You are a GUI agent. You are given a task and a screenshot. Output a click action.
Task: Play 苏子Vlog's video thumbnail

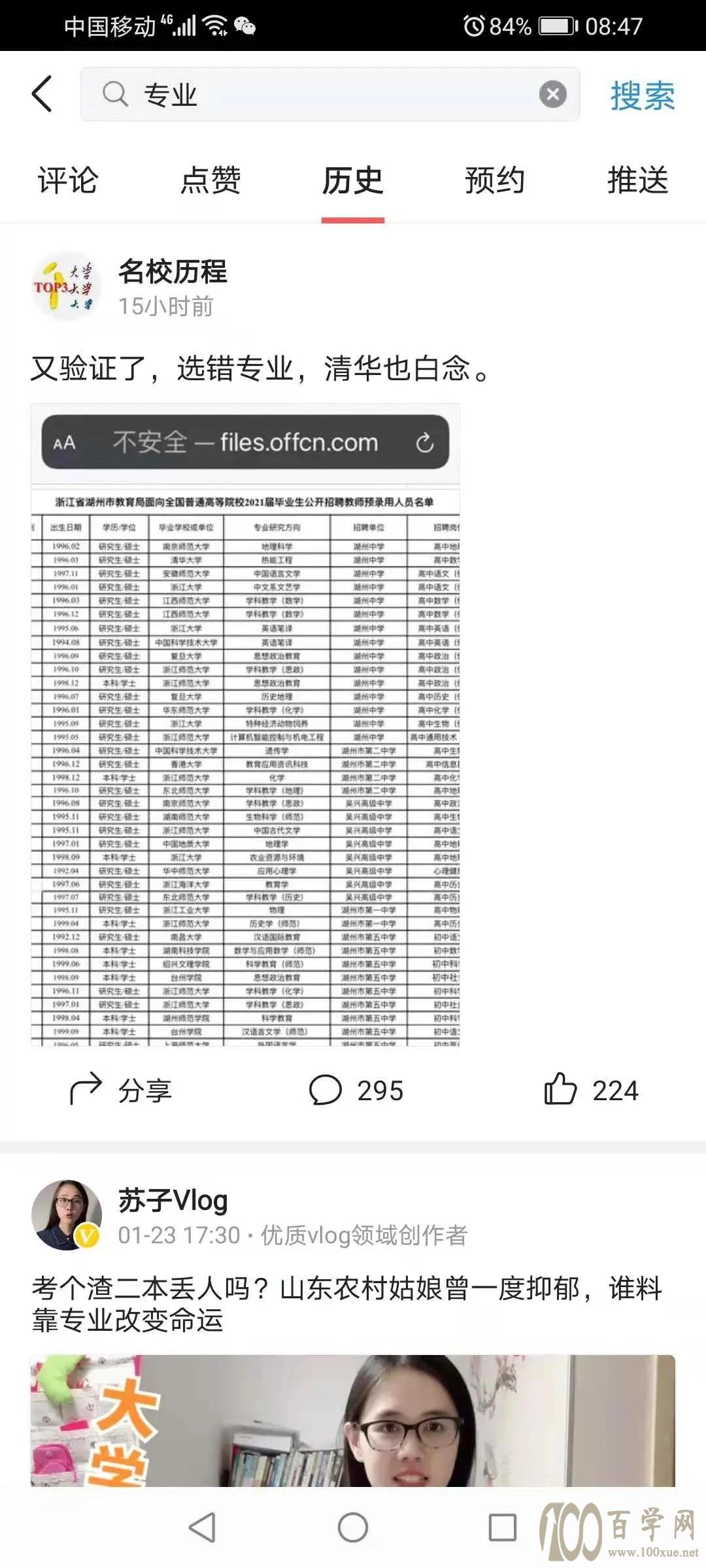click(353, 1421)
